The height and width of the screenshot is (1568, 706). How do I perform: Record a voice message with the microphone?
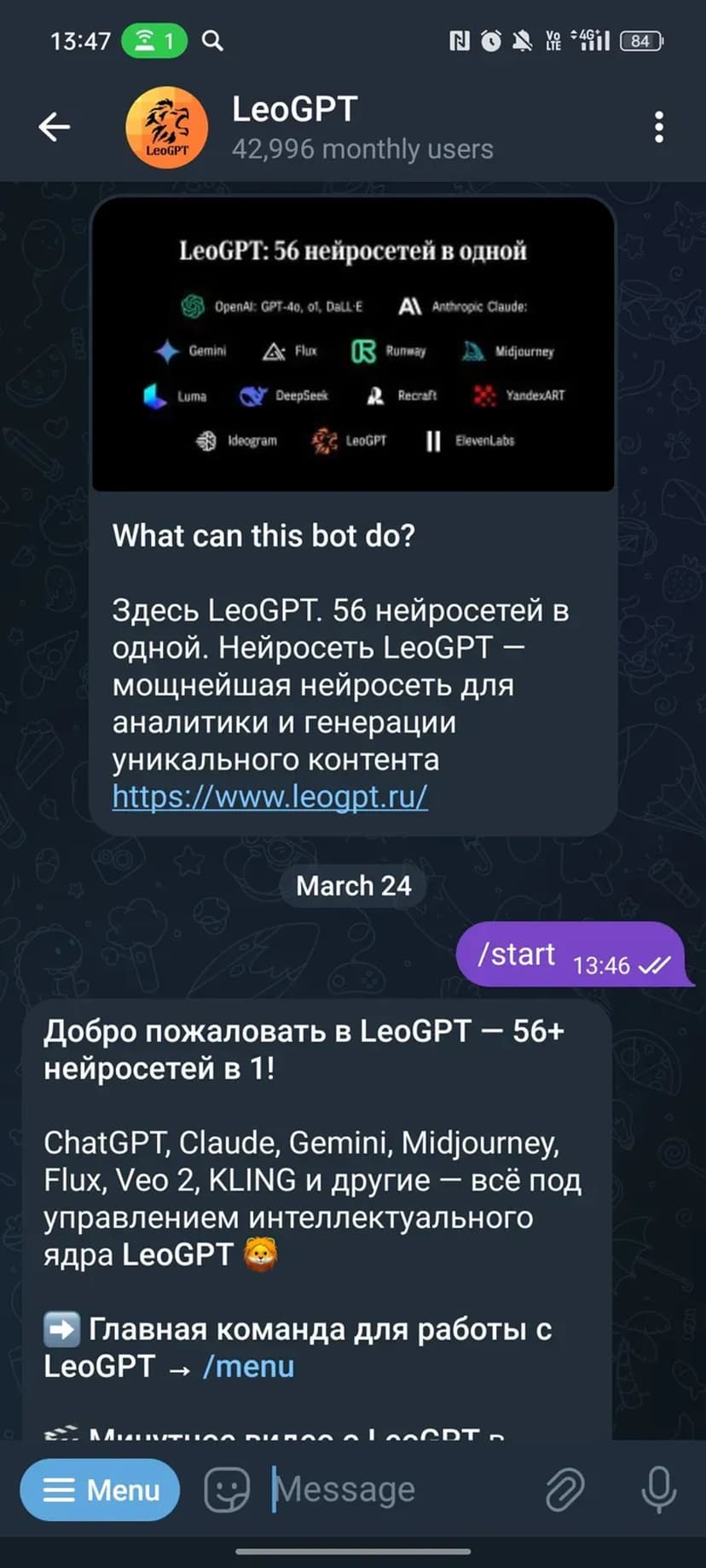[x=658, y=1490]
